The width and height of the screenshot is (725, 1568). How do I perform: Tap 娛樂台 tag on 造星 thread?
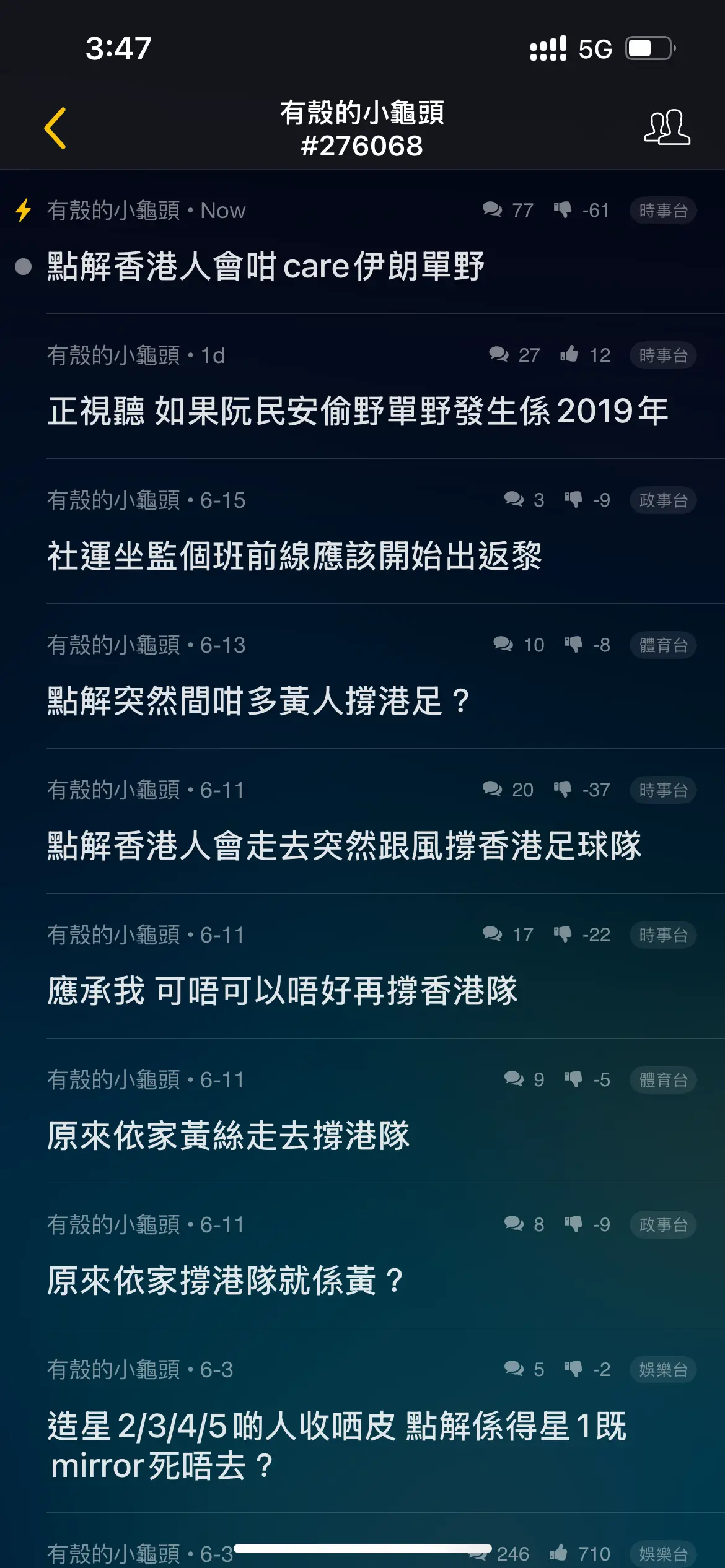click(x=663, y=1370)
